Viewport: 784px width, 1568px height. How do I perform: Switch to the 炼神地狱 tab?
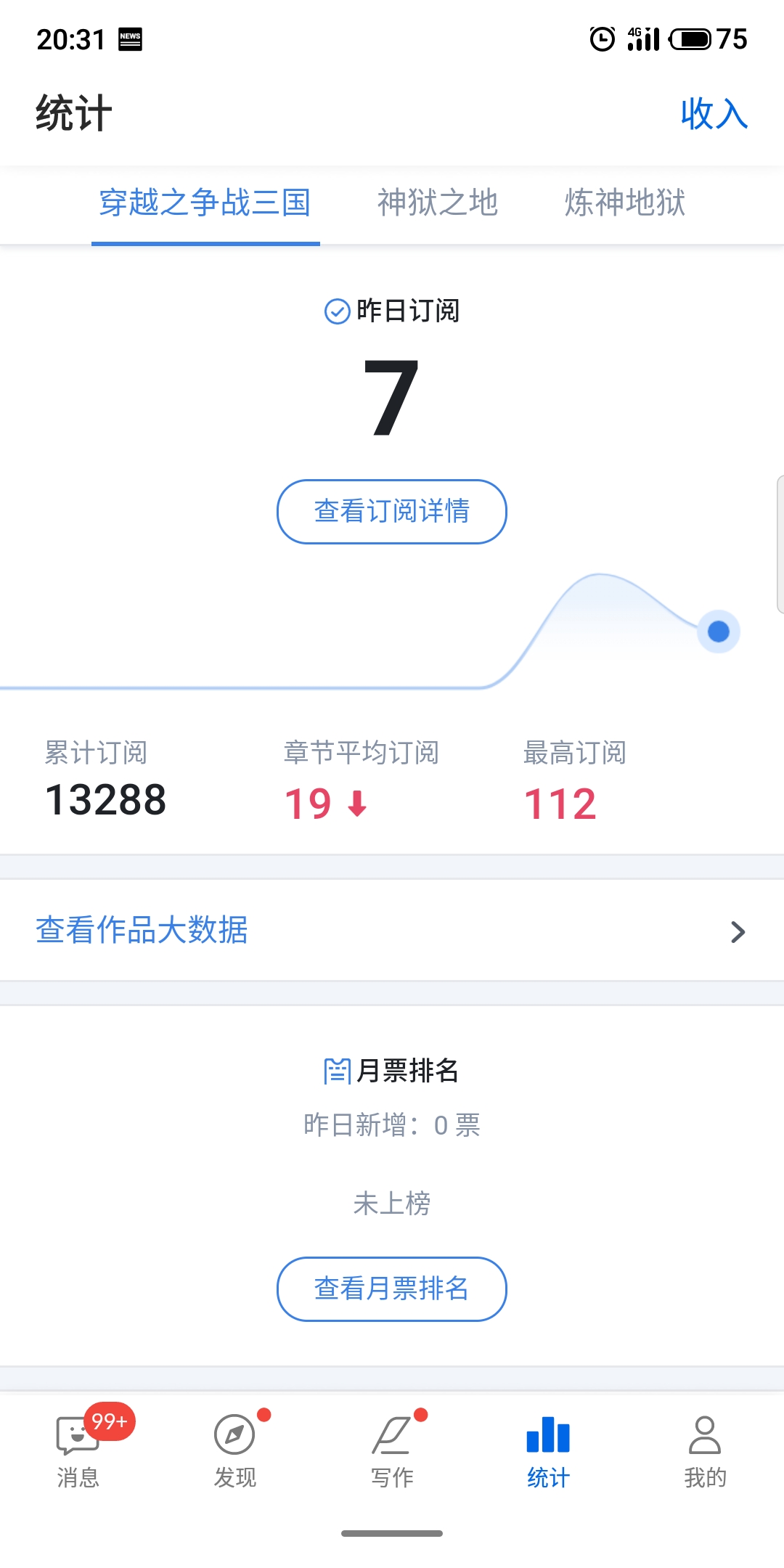pyautogui.click(x=625, y=203)
